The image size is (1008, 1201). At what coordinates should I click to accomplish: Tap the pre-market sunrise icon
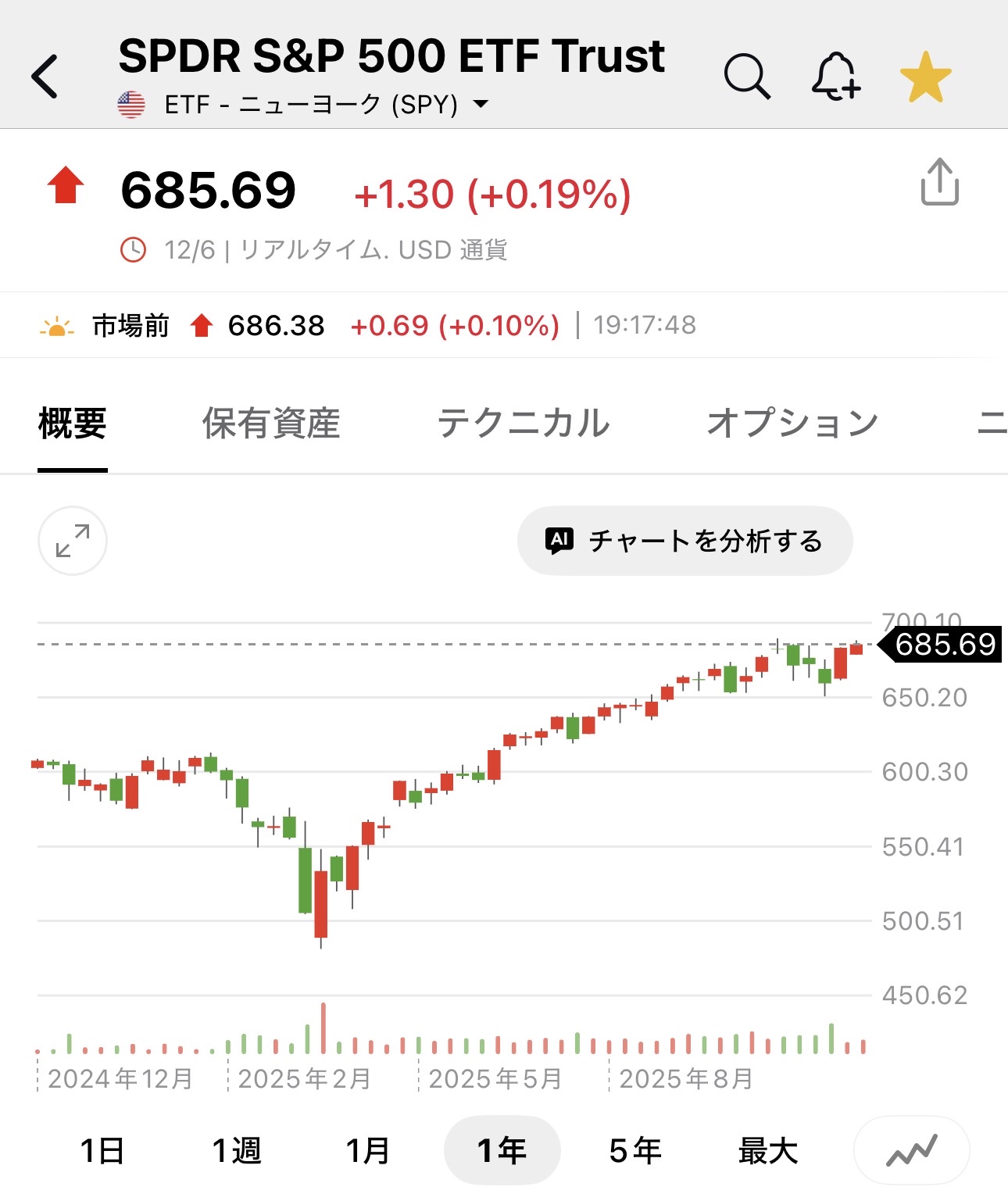pyautogui.click(x=59, y=325)
